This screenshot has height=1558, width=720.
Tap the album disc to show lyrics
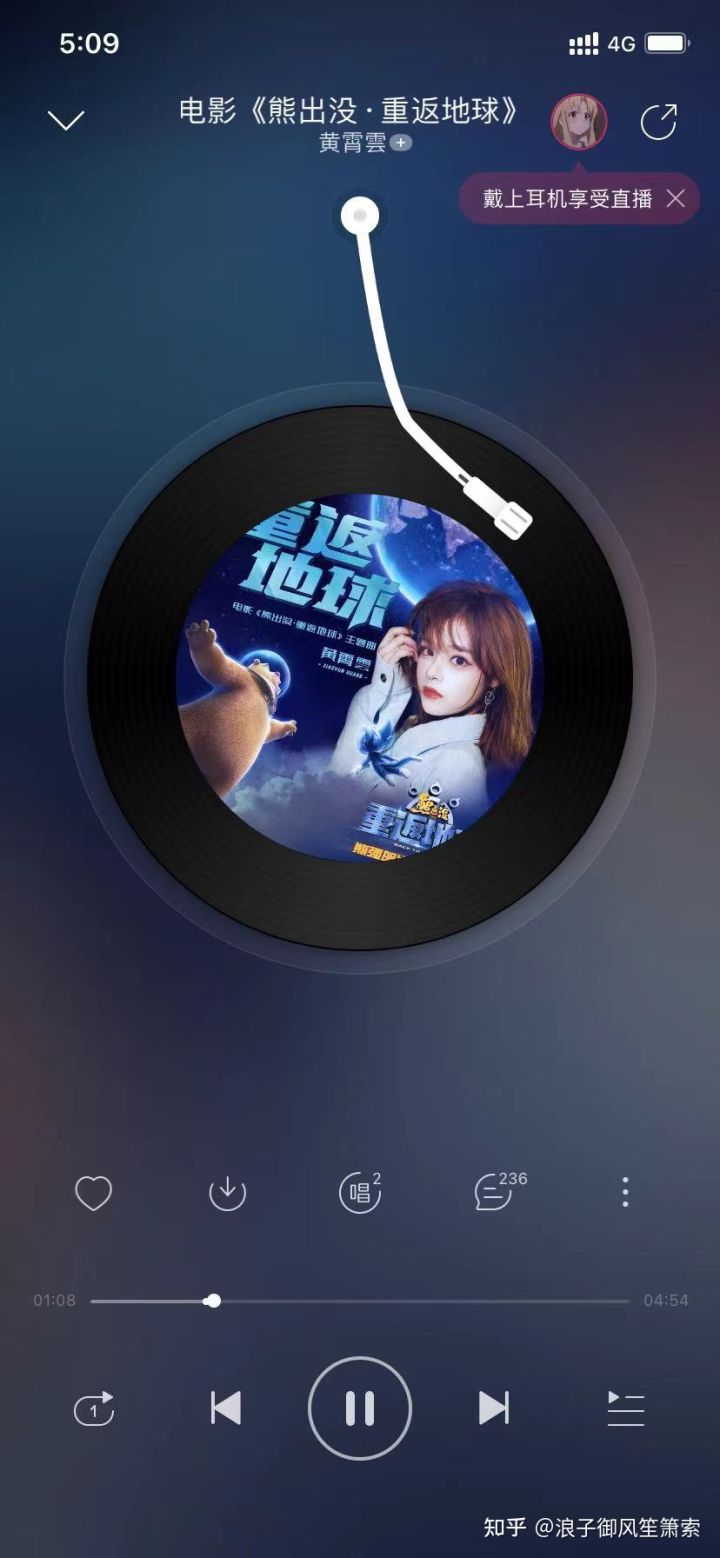click(x=360, y=678)
